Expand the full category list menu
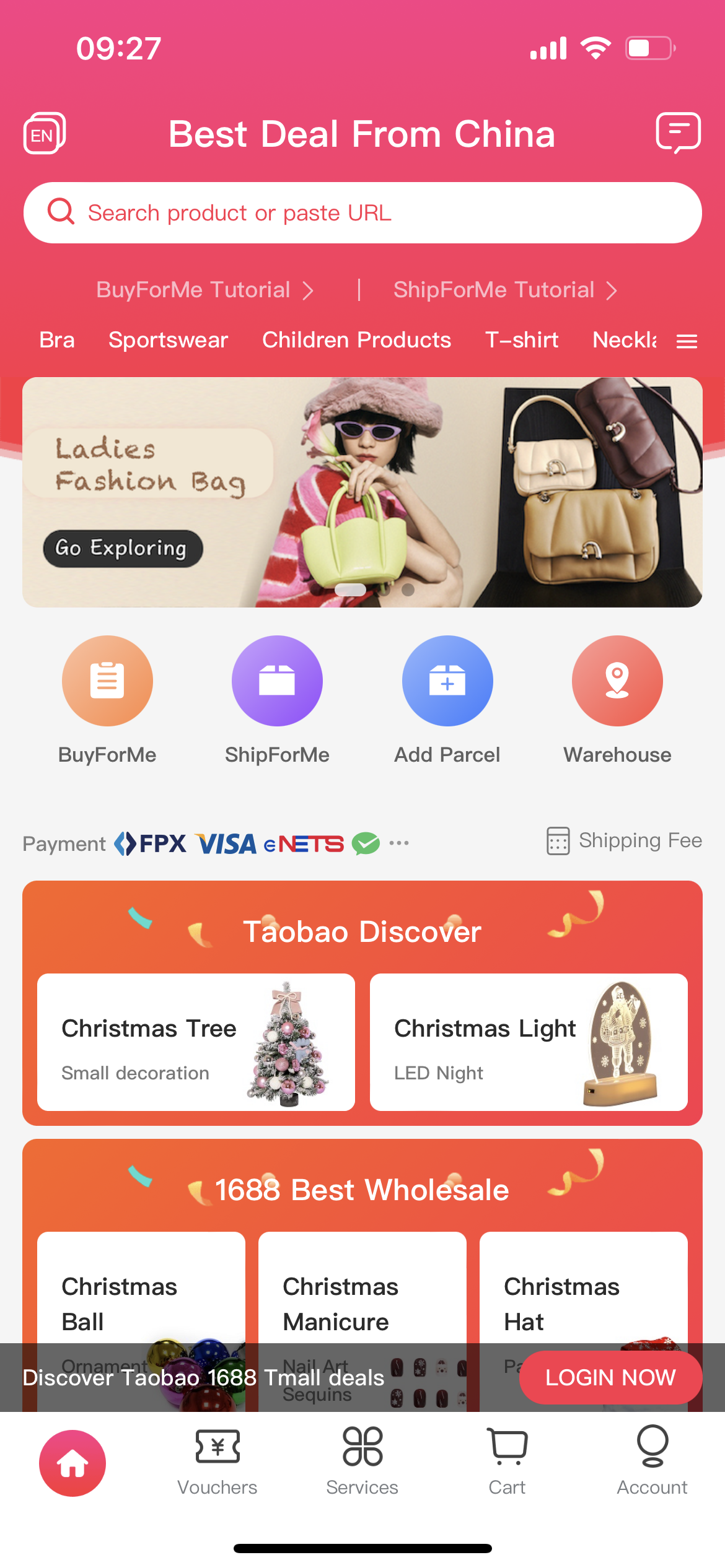 [687, 341]
